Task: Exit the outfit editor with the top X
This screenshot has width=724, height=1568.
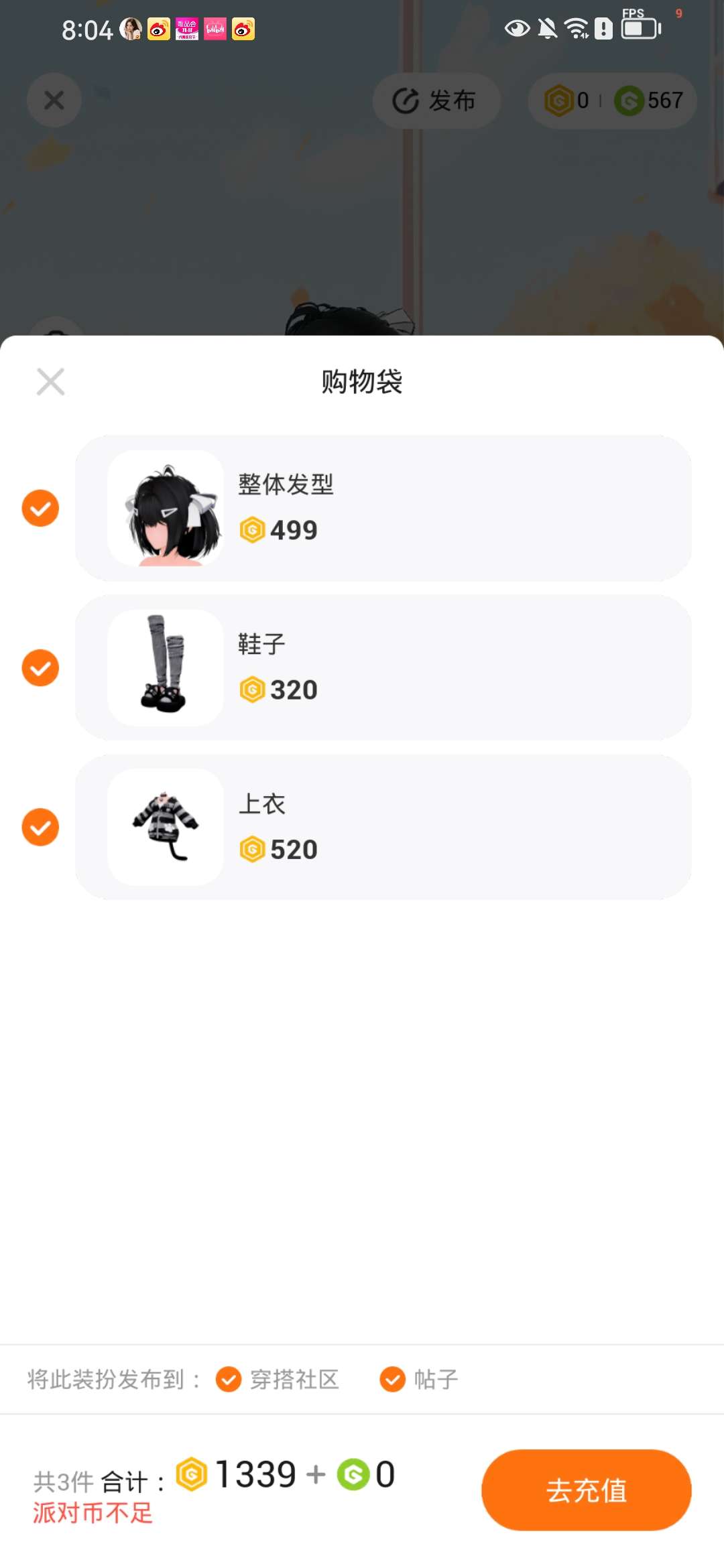Action: coord(54,101)
